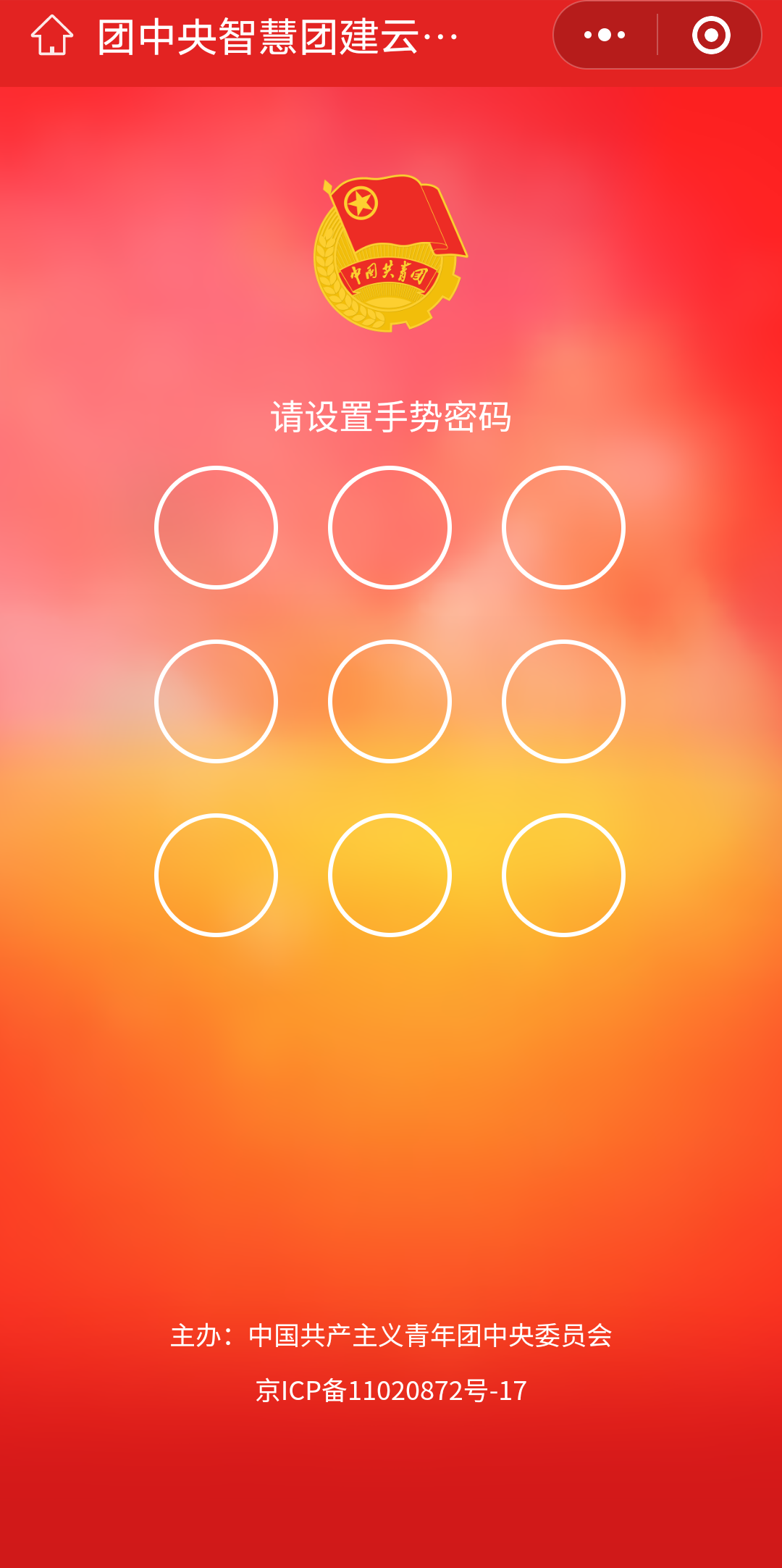Tap the top-left gesture pattern circle
The height and width of the screenshot is (1568, 782).
point(216,527)
